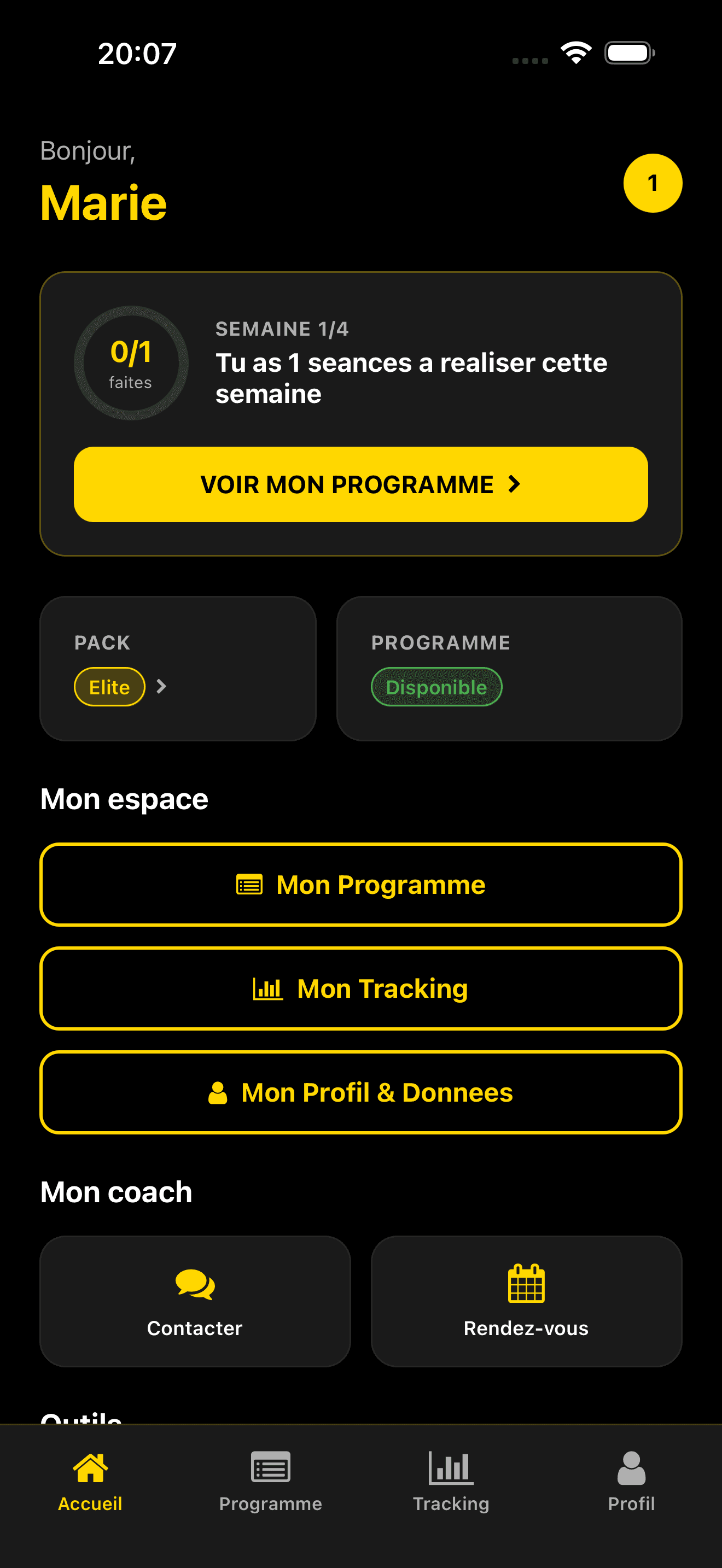Tap the Disponible status pill
Image resolution: width=722 pixels, height=1568 pixels.
(436, 687)
